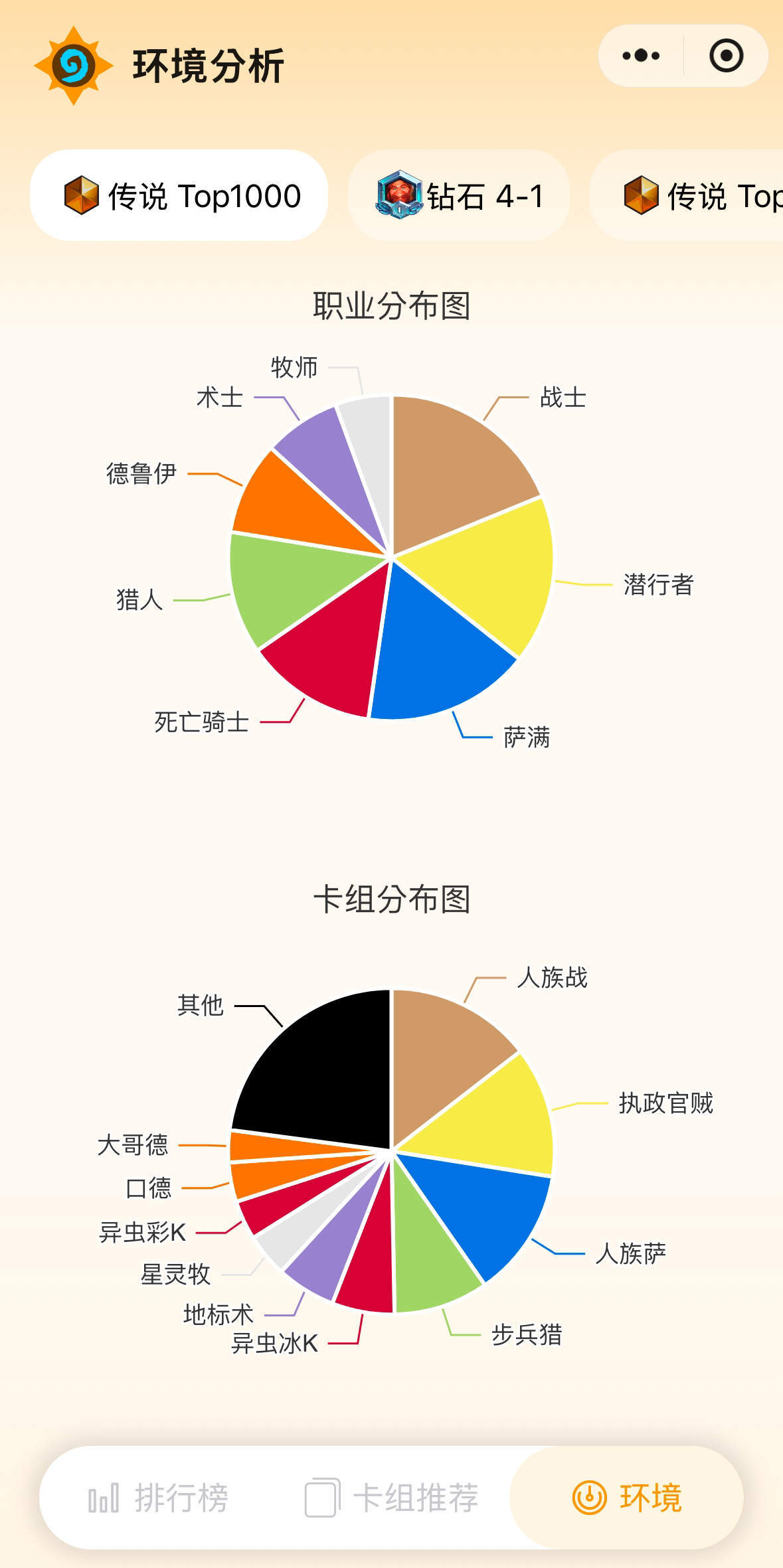Switch to the 排行榜 tab
This screenshot has width=783, height=1568.
coord(158,1498)
